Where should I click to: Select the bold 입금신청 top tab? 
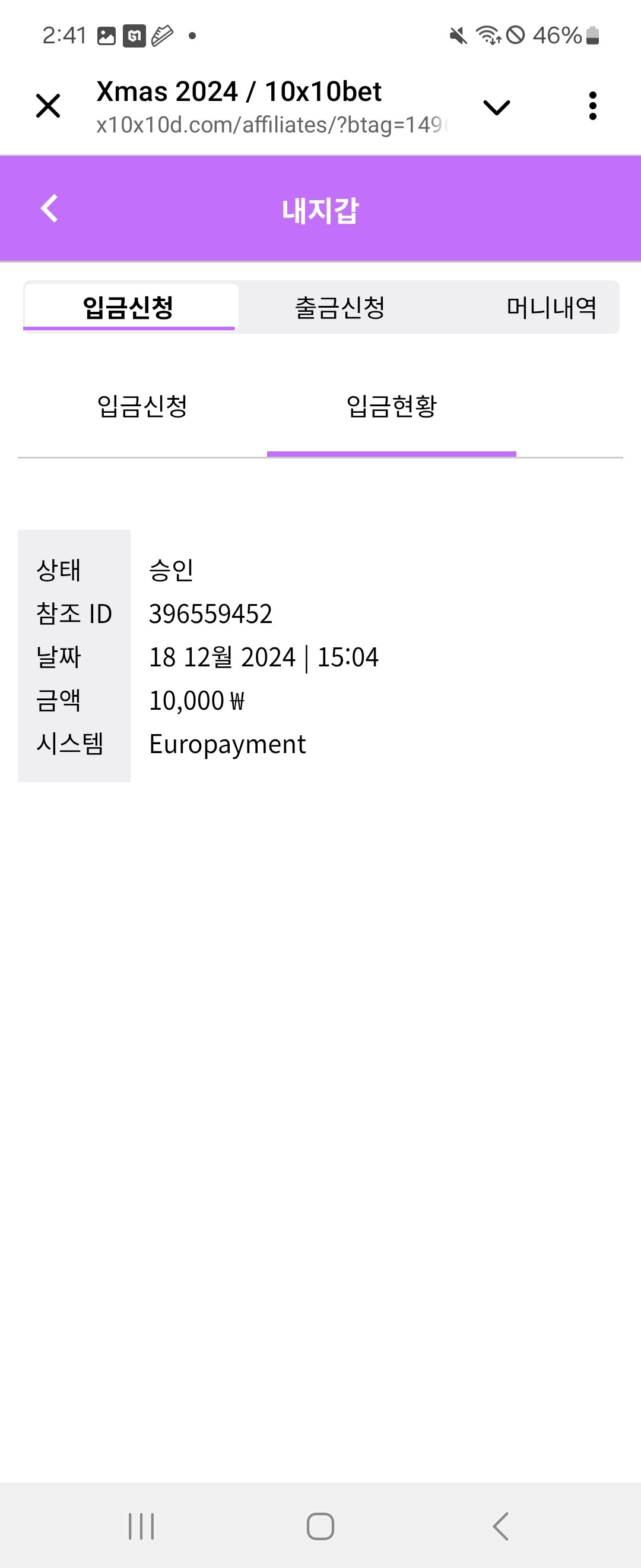129,308
